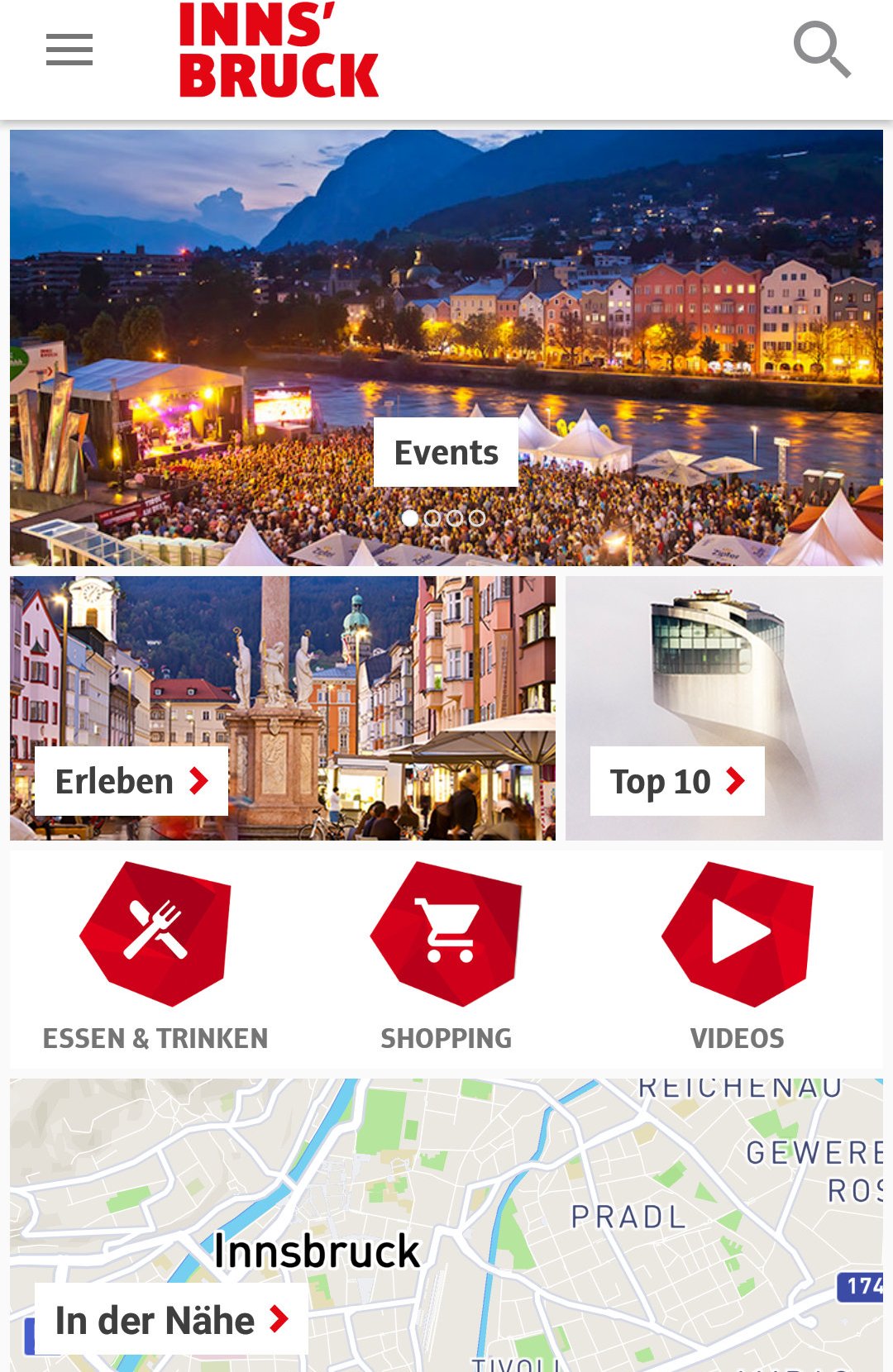This screenshot has height=1372, width=893.
Task: Go to Shopping
Action: (x=446, y=956)
